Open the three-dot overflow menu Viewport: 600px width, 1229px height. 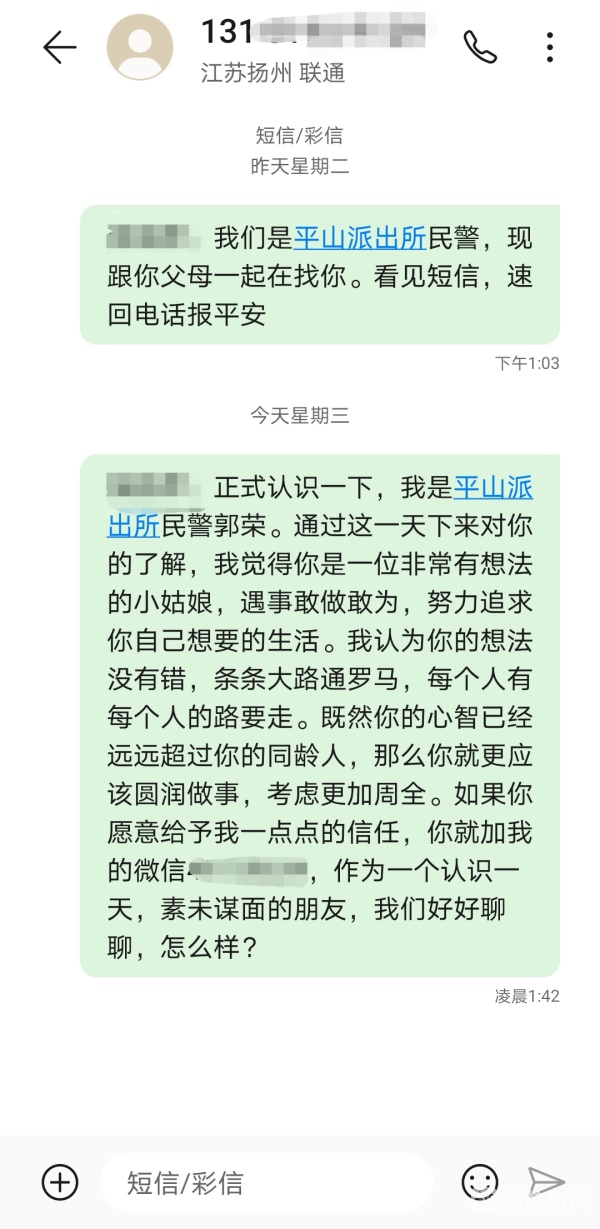[550, 47]
